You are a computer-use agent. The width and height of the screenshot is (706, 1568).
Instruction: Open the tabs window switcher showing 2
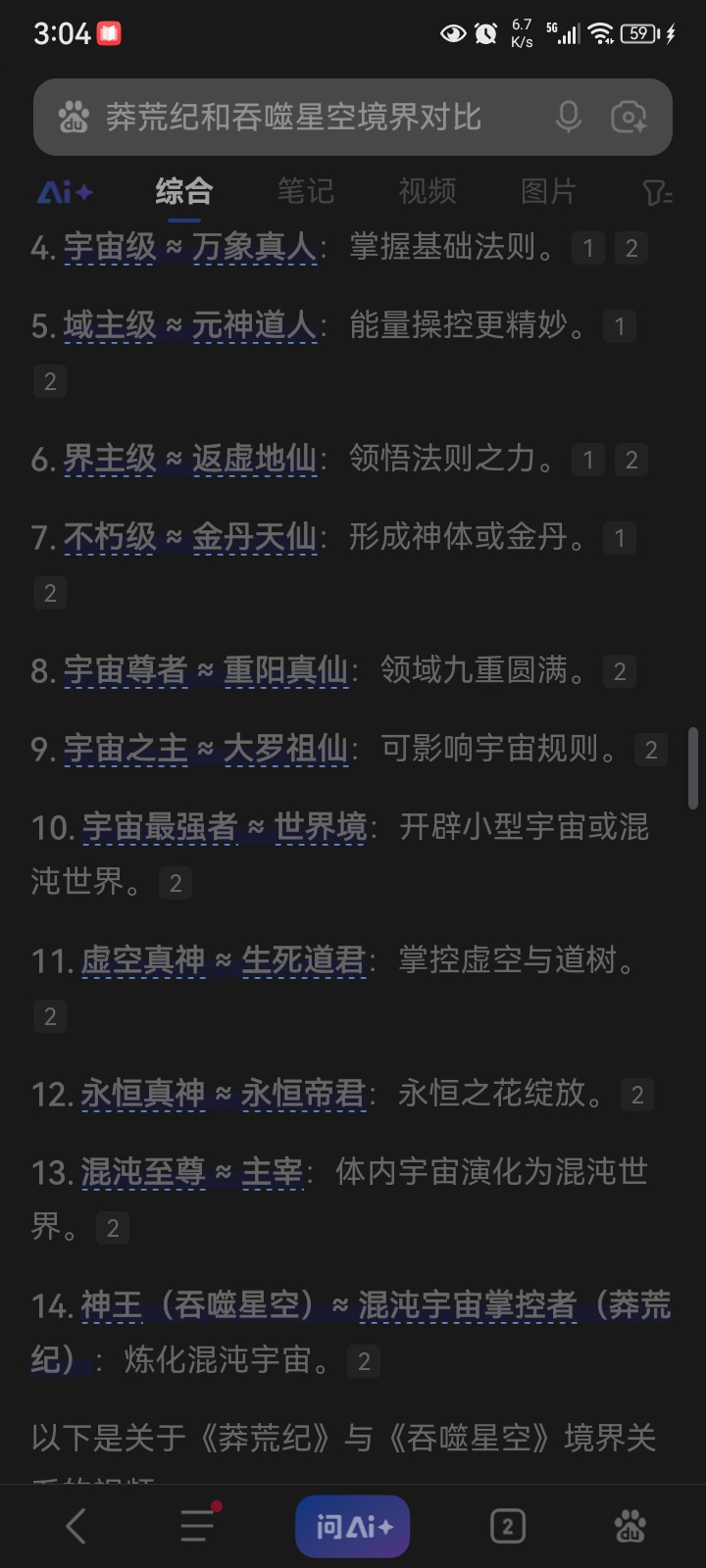click(x=507, y=1526)
